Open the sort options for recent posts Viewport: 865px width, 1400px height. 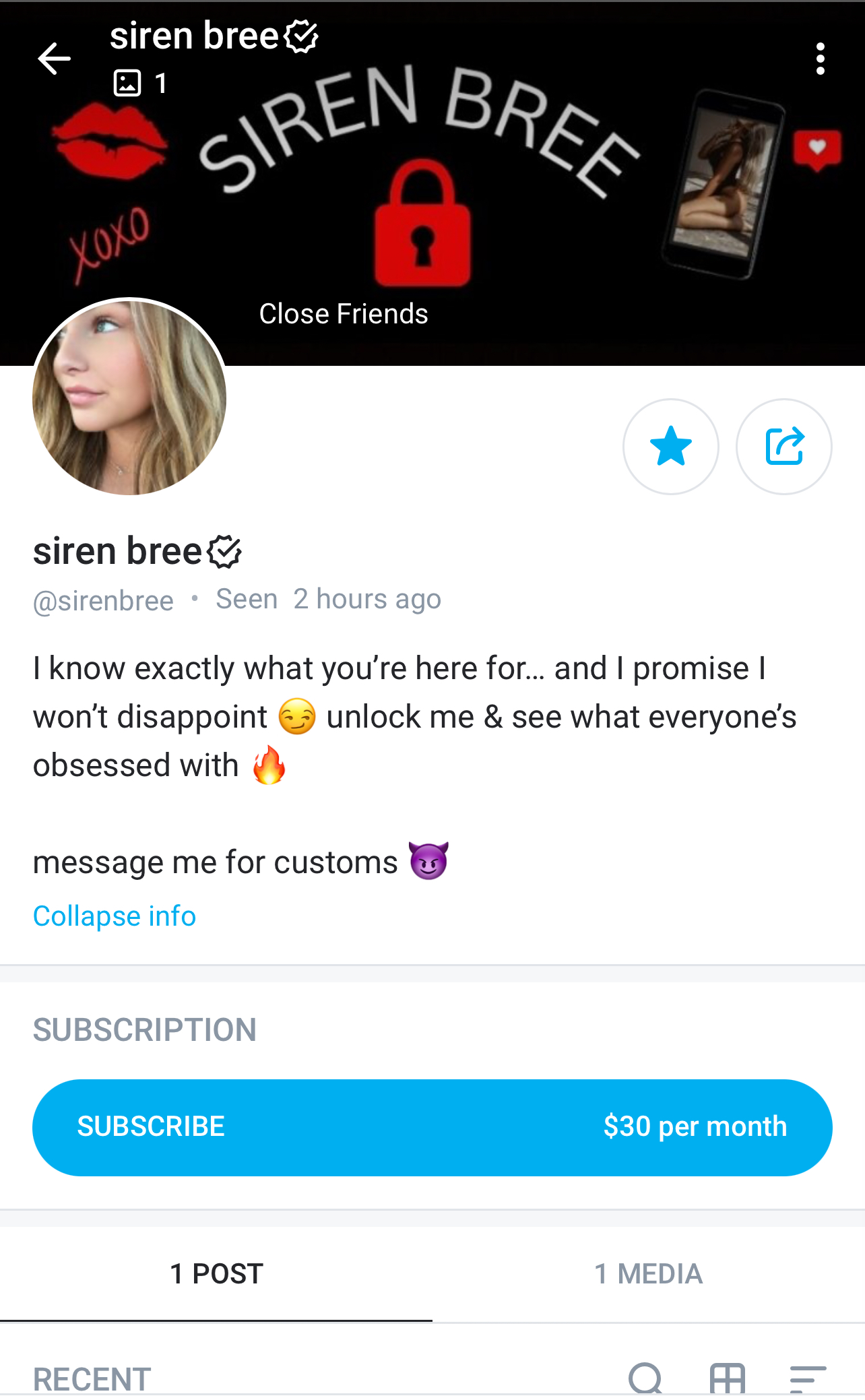coord(808,1378)
